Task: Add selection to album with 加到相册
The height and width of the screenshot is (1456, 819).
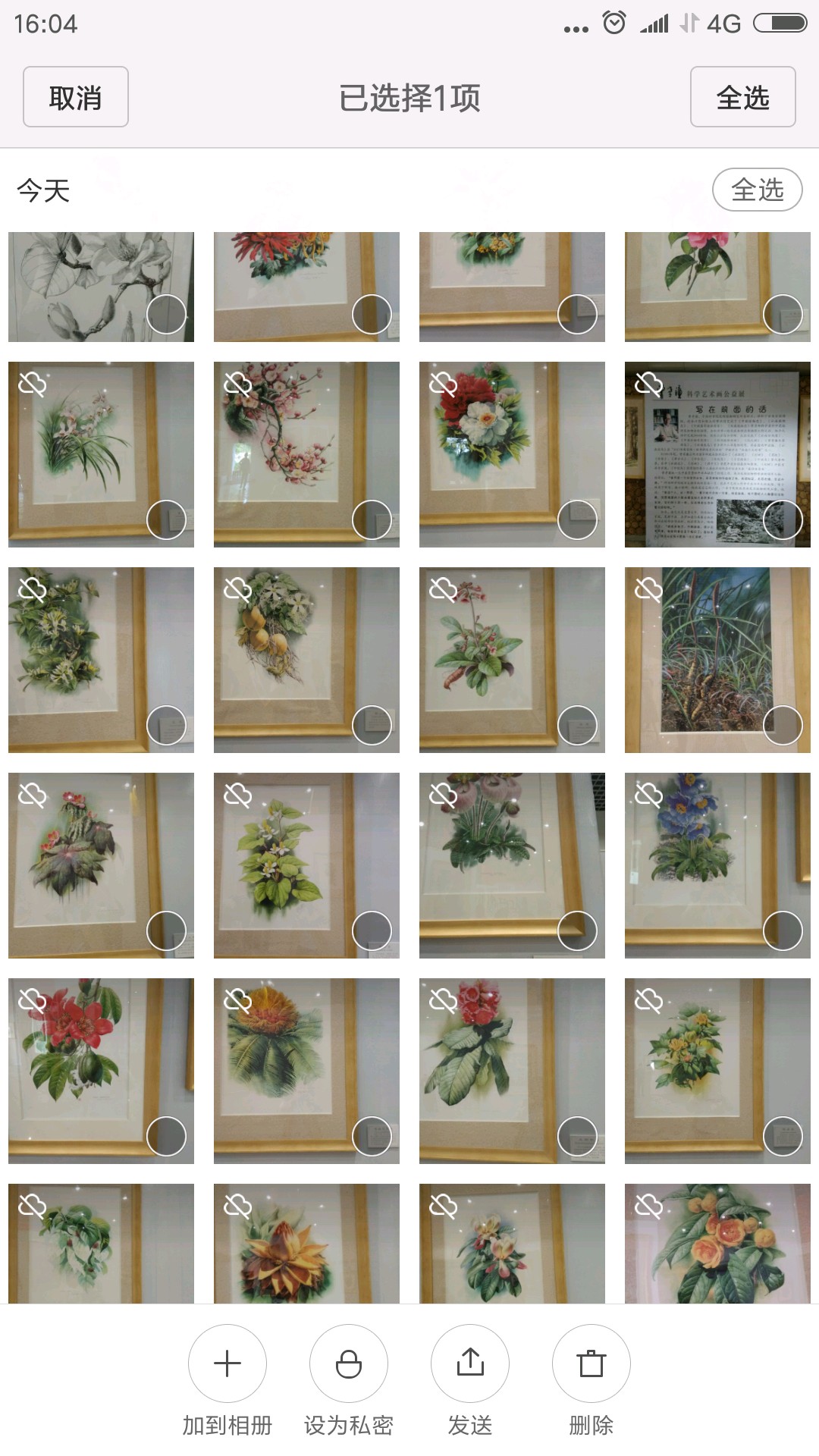Action: coord(227,1363)
